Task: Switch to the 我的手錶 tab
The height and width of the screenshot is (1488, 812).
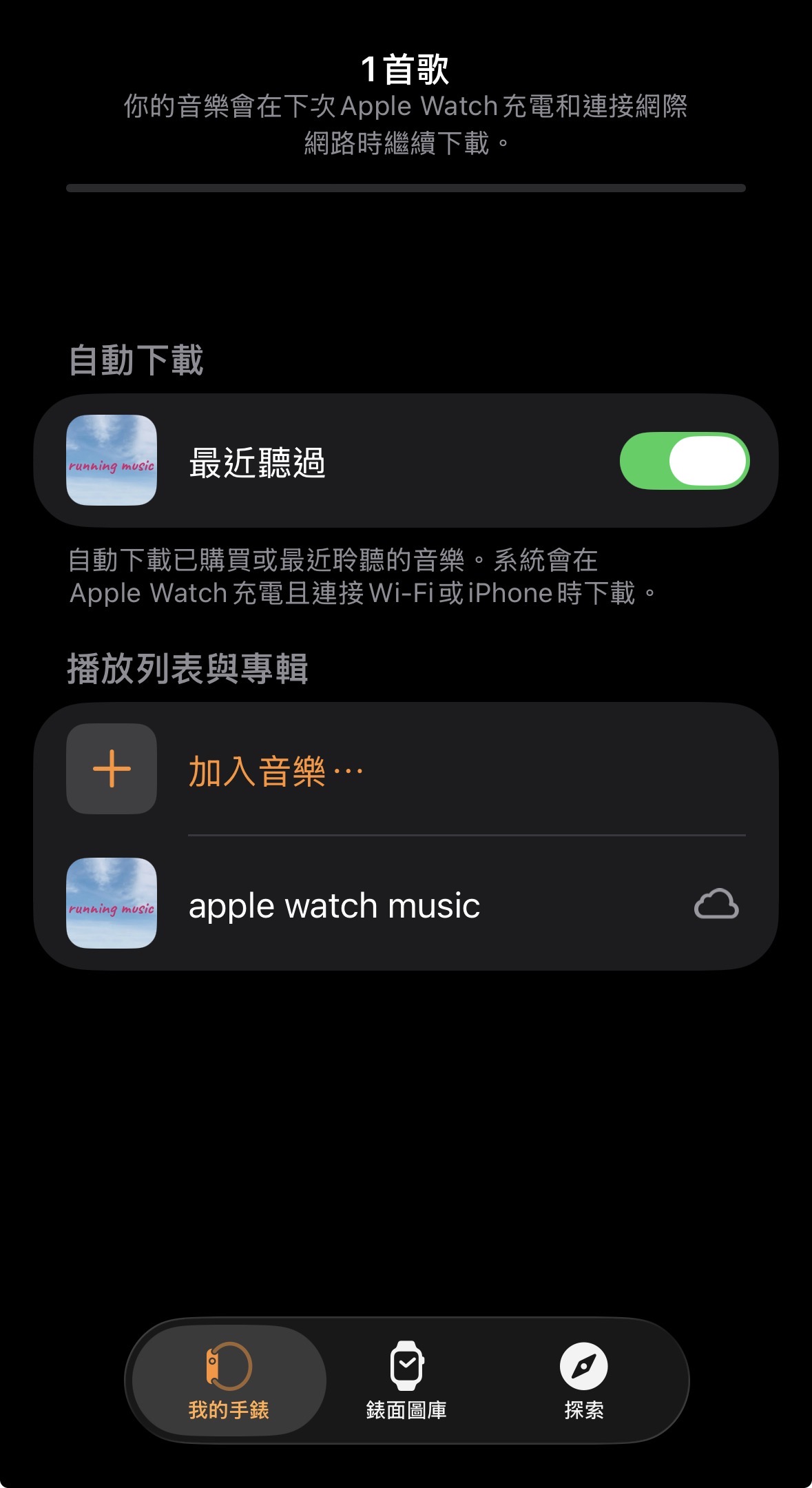Action: click(229, 1381)
